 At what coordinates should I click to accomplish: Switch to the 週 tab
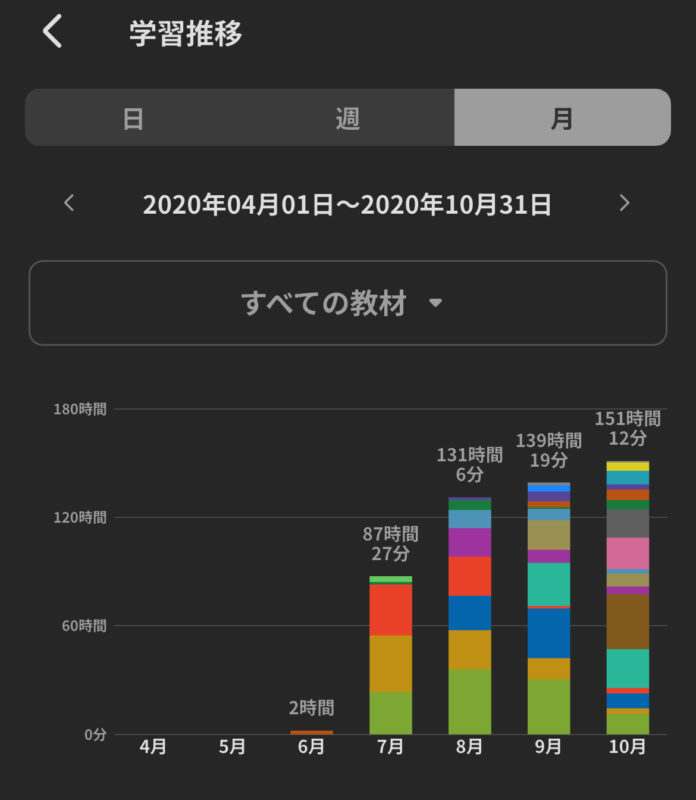pyautogui.click(x=347, y=118)
